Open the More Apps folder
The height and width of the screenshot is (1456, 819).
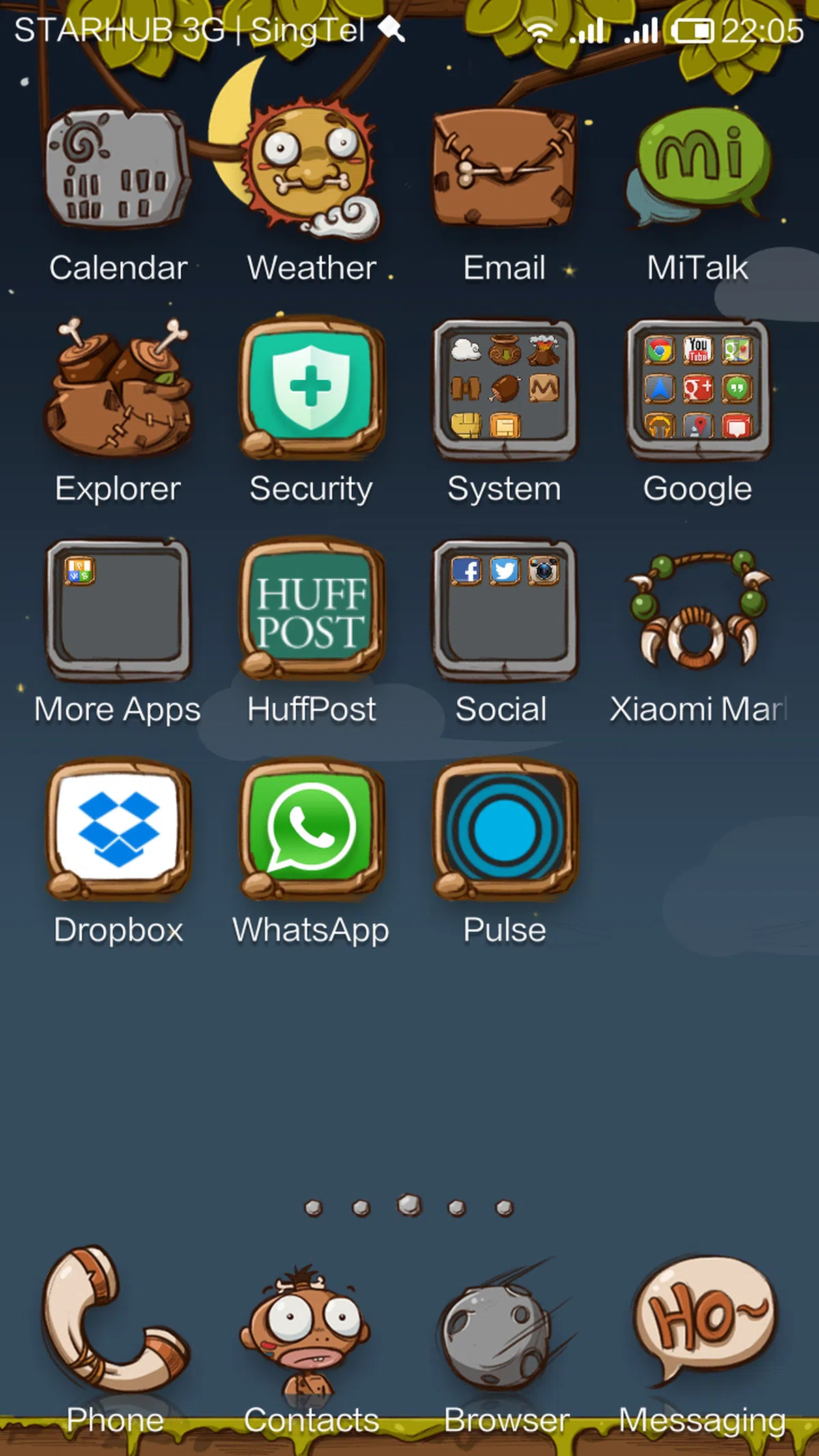[118, 610]
